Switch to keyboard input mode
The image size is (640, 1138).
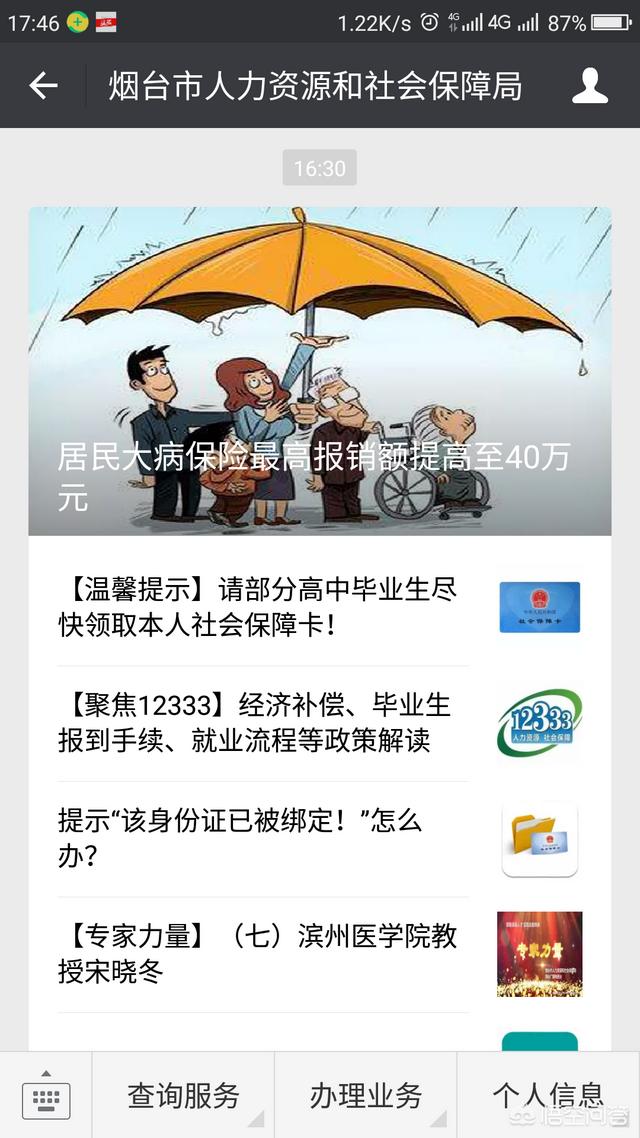click(46, 1095)
